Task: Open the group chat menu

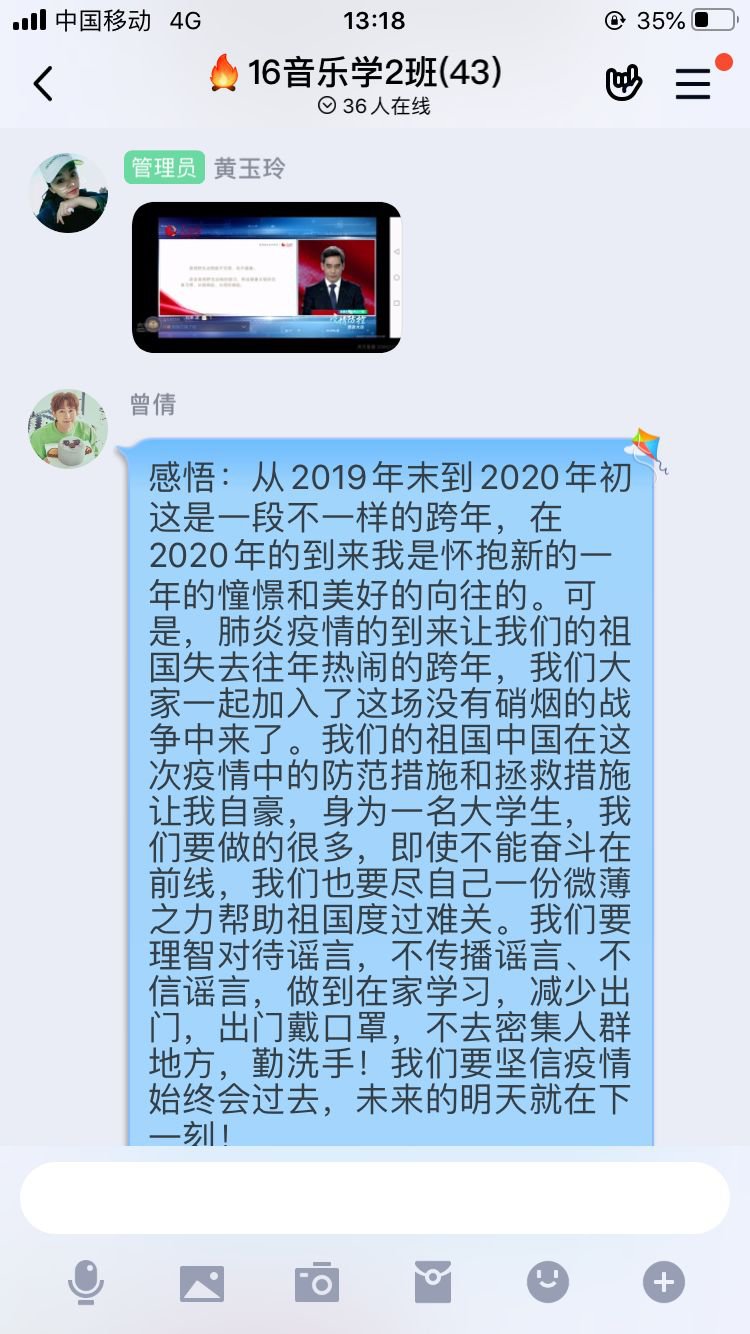Action: click(x=693, y=84)
